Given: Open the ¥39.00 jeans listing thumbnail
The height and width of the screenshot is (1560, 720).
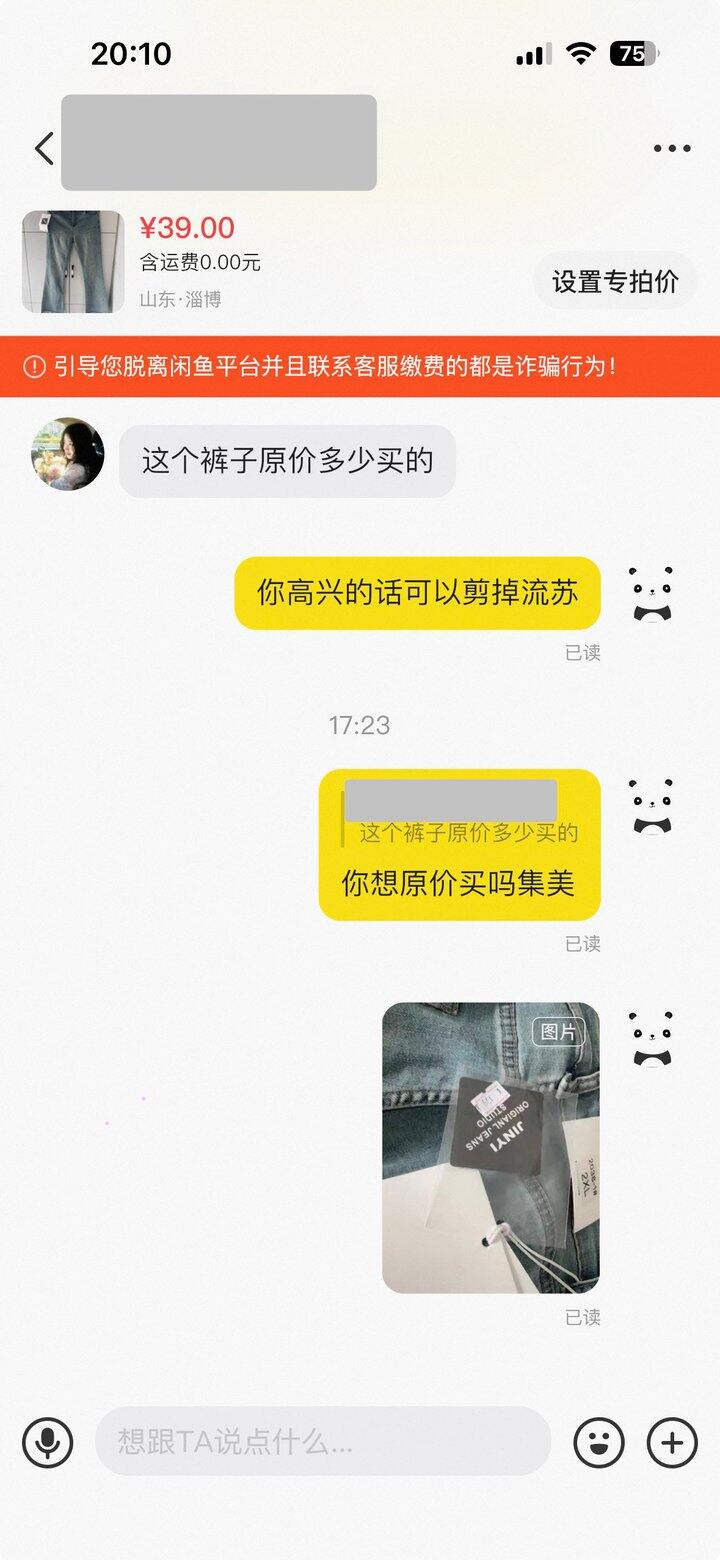Looking at the screenshot, I should (x=73, y=261).
